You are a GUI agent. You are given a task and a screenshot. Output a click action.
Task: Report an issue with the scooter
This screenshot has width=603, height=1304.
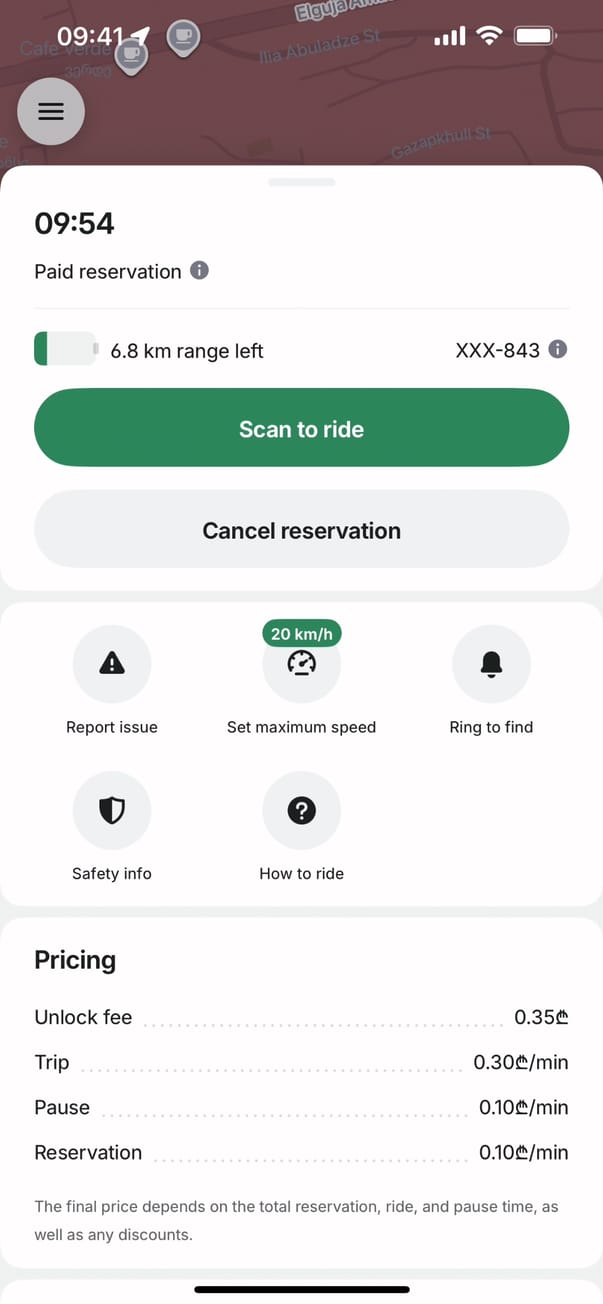112,664
